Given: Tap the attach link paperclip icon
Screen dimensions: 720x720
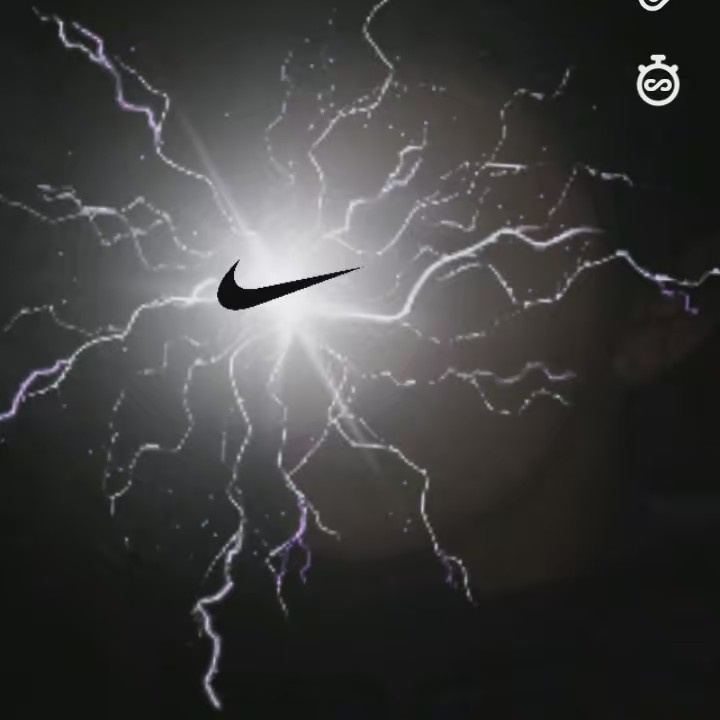Looking at the screenshot, I should [x=657, y=4].
